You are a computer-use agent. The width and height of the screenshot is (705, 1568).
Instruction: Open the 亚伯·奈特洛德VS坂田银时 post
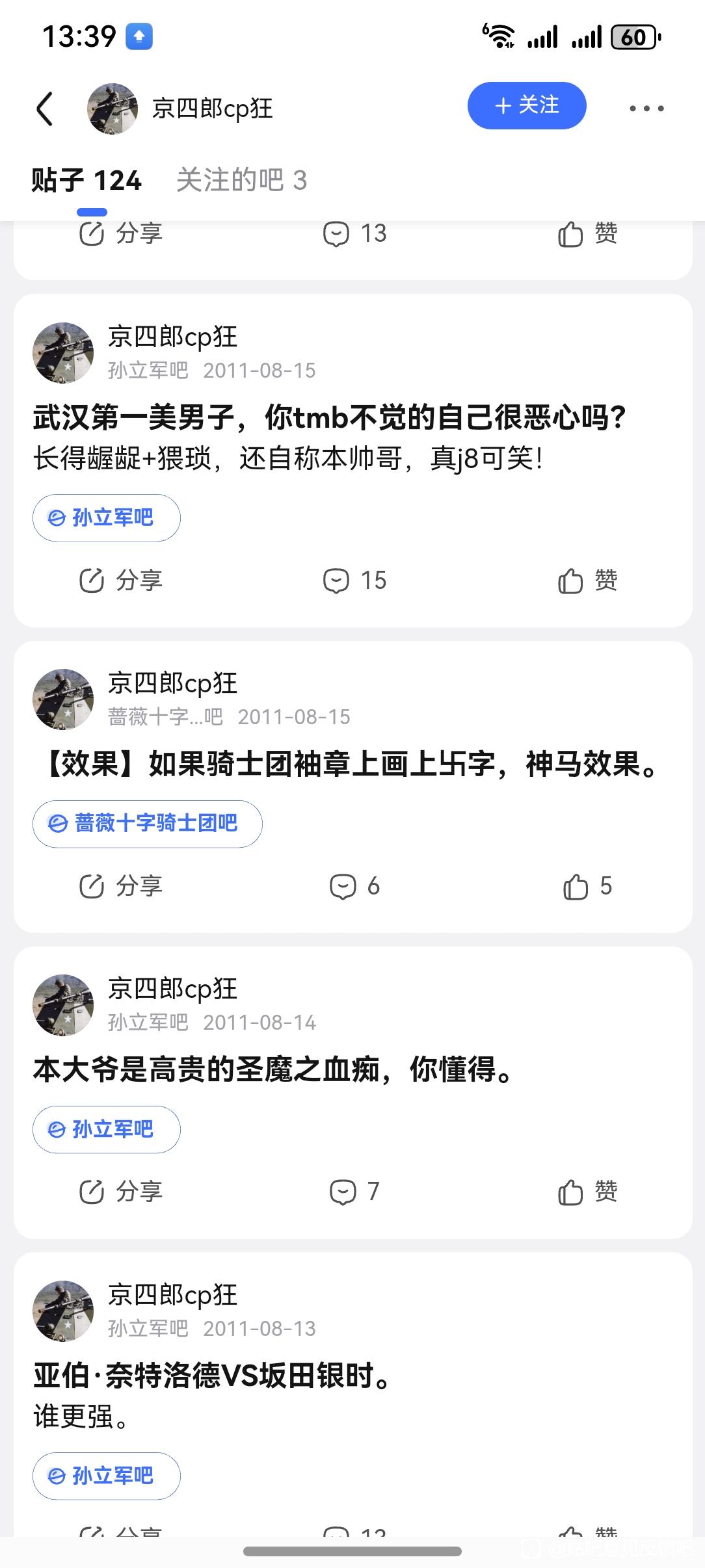[x=211, y=1376]
